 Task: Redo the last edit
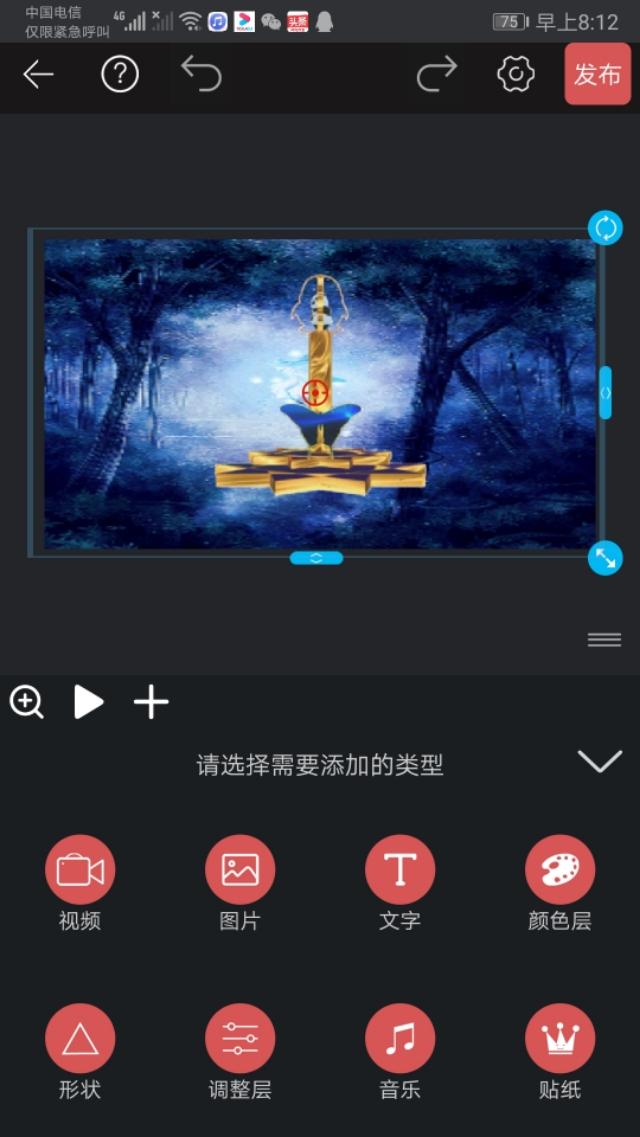pos(437,73)
